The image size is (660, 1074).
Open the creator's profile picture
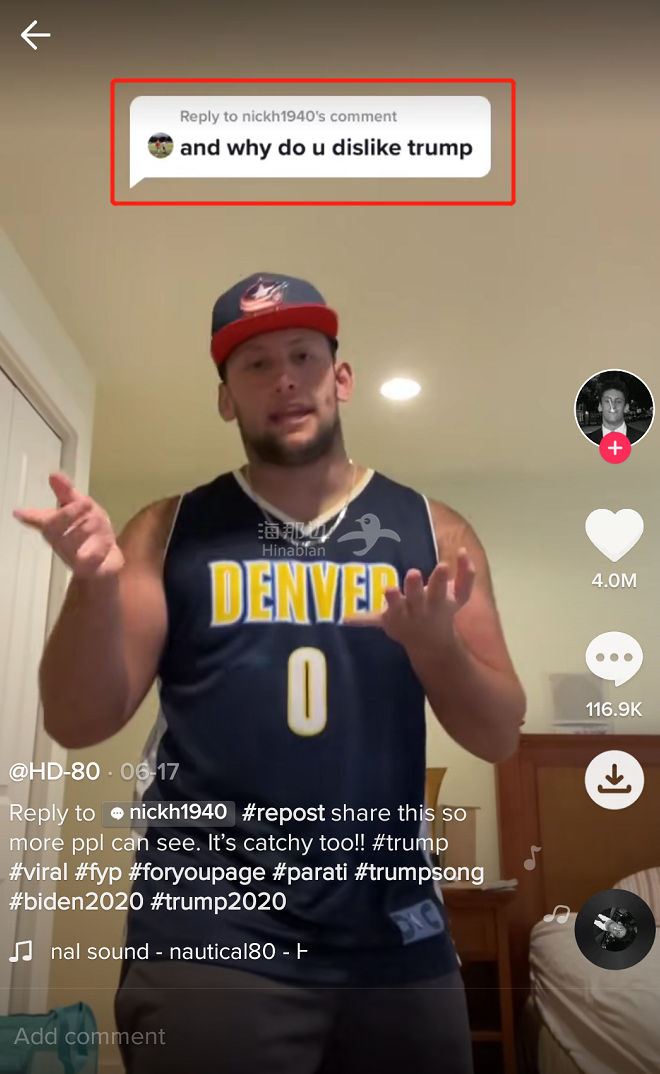tap(614, 407)
